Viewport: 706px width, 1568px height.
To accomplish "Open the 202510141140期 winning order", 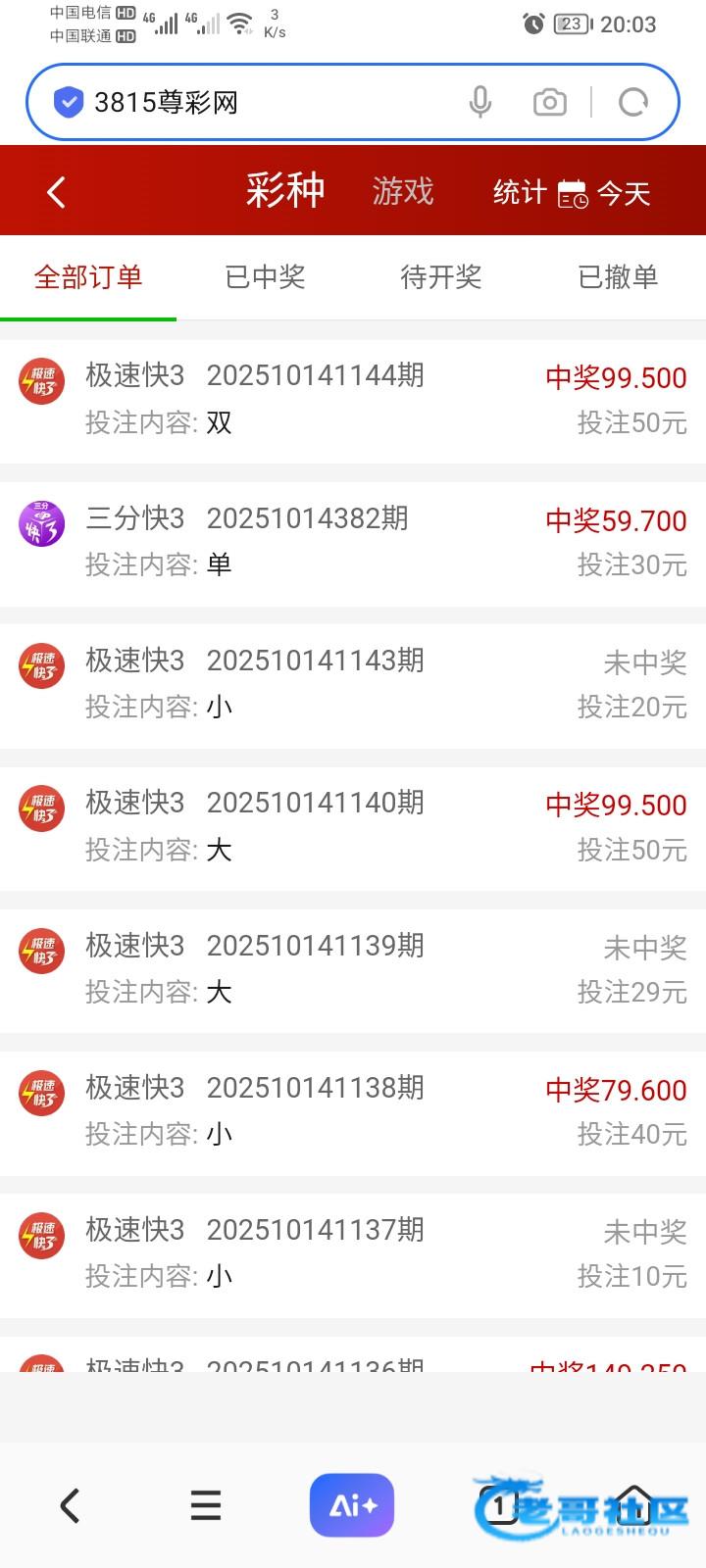I will coord(353,826).
